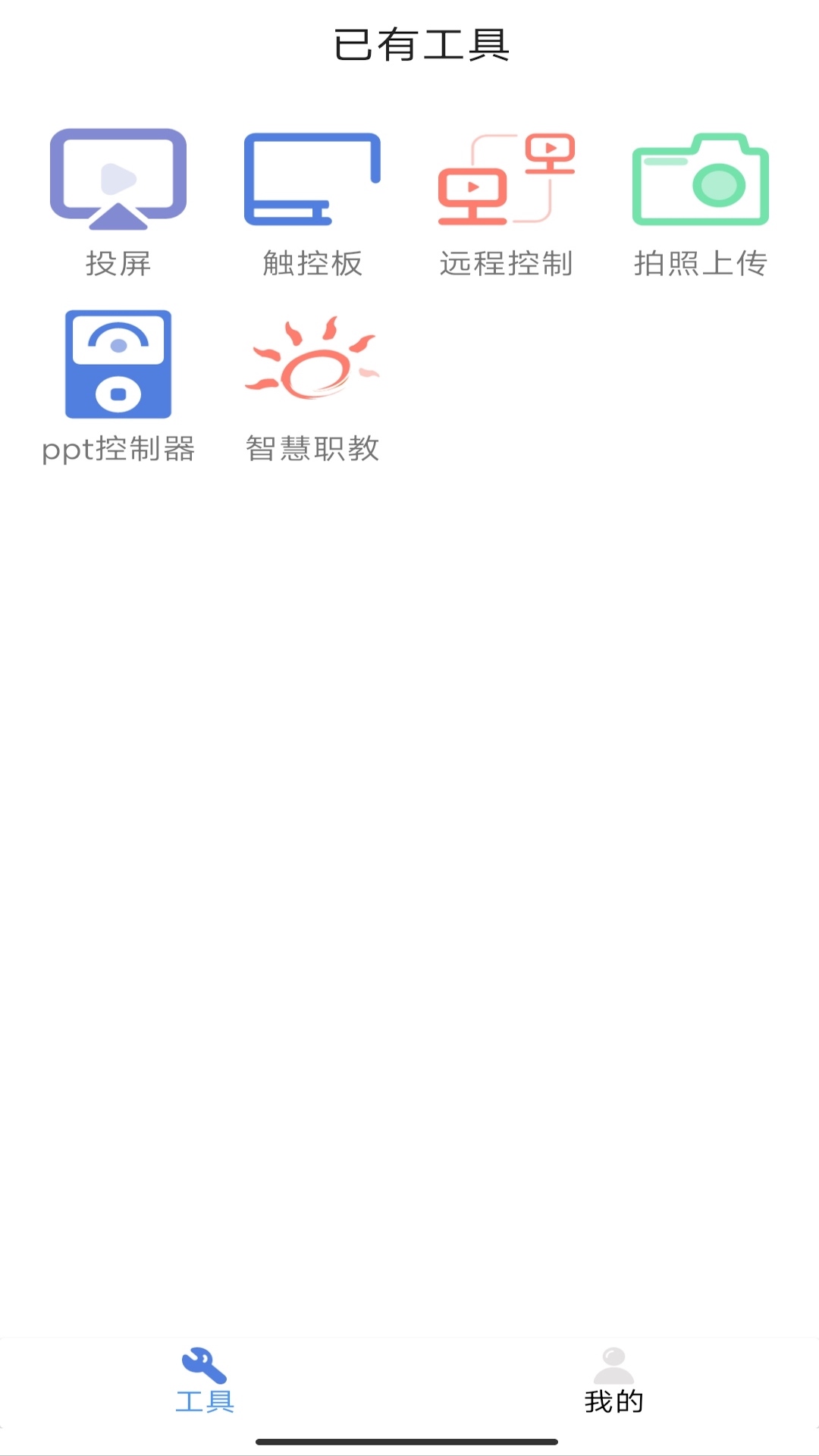Click the camera lens in 拍照上传 icon
The width and height of the screenshot is (819, 1456).
tap(717, 184)
